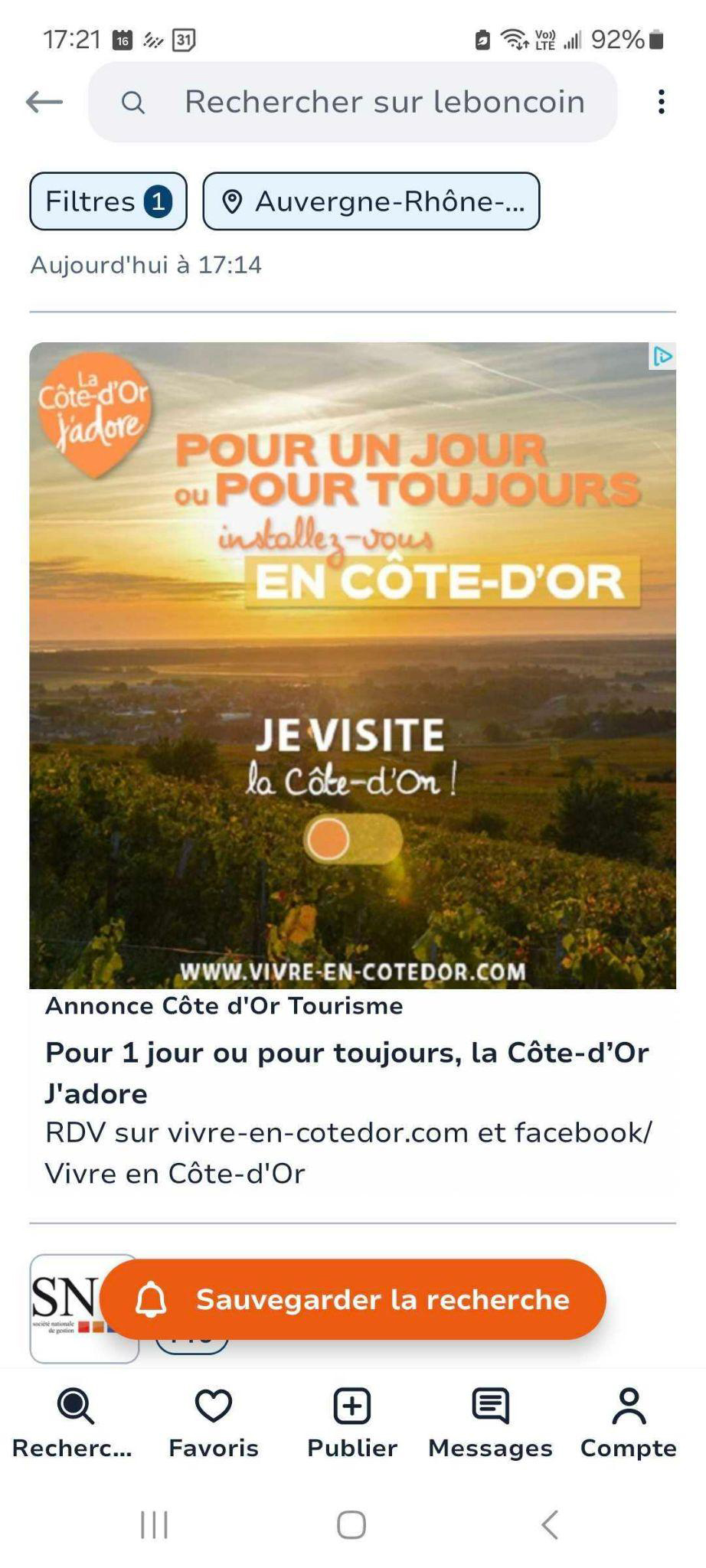Switch to the Favoris tab
This screenshot has width=706, height=1568.
(214, 1424)
